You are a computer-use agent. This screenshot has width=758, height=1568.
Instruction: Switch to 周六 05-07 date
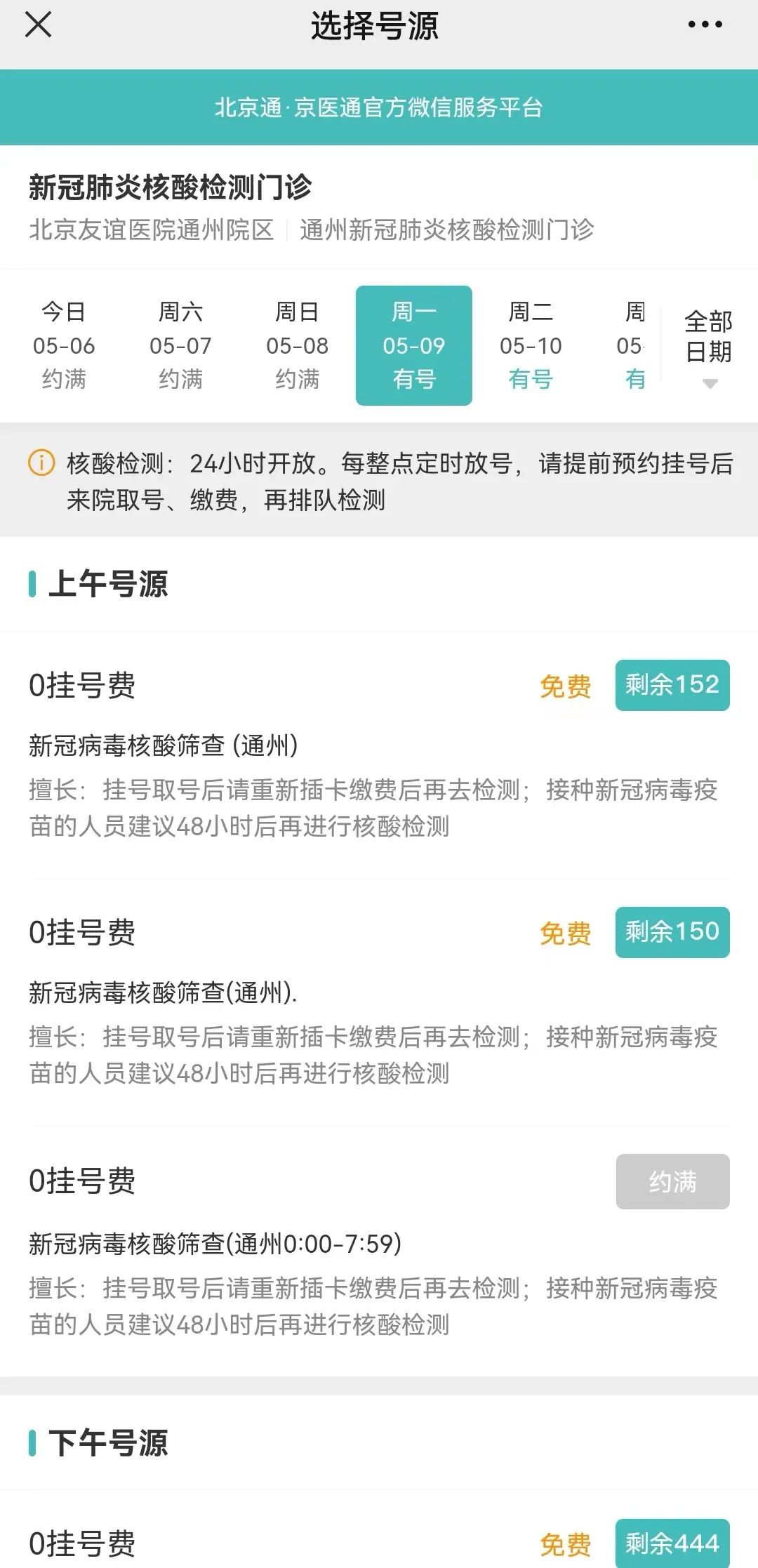(x=180, y=345)
